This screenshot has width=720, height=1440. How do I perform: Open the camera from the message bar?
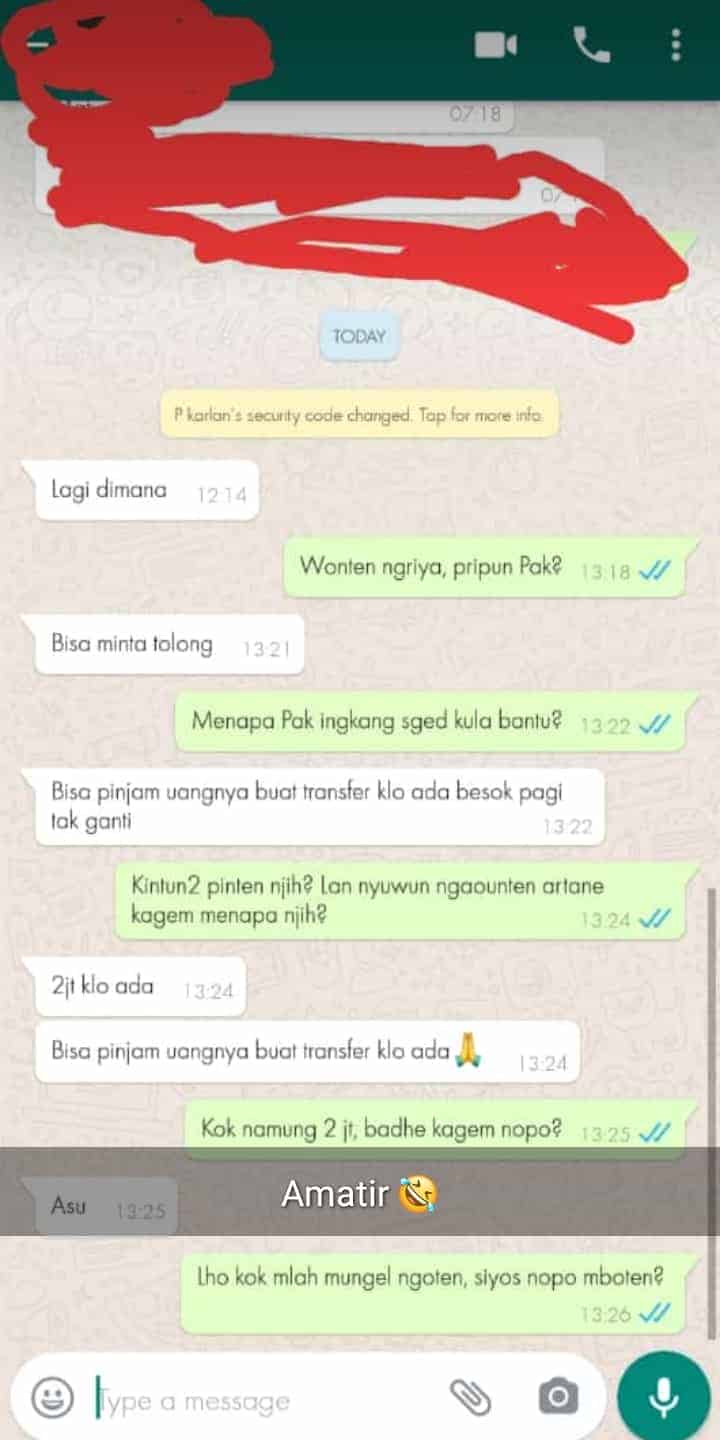pos(557,1397)
